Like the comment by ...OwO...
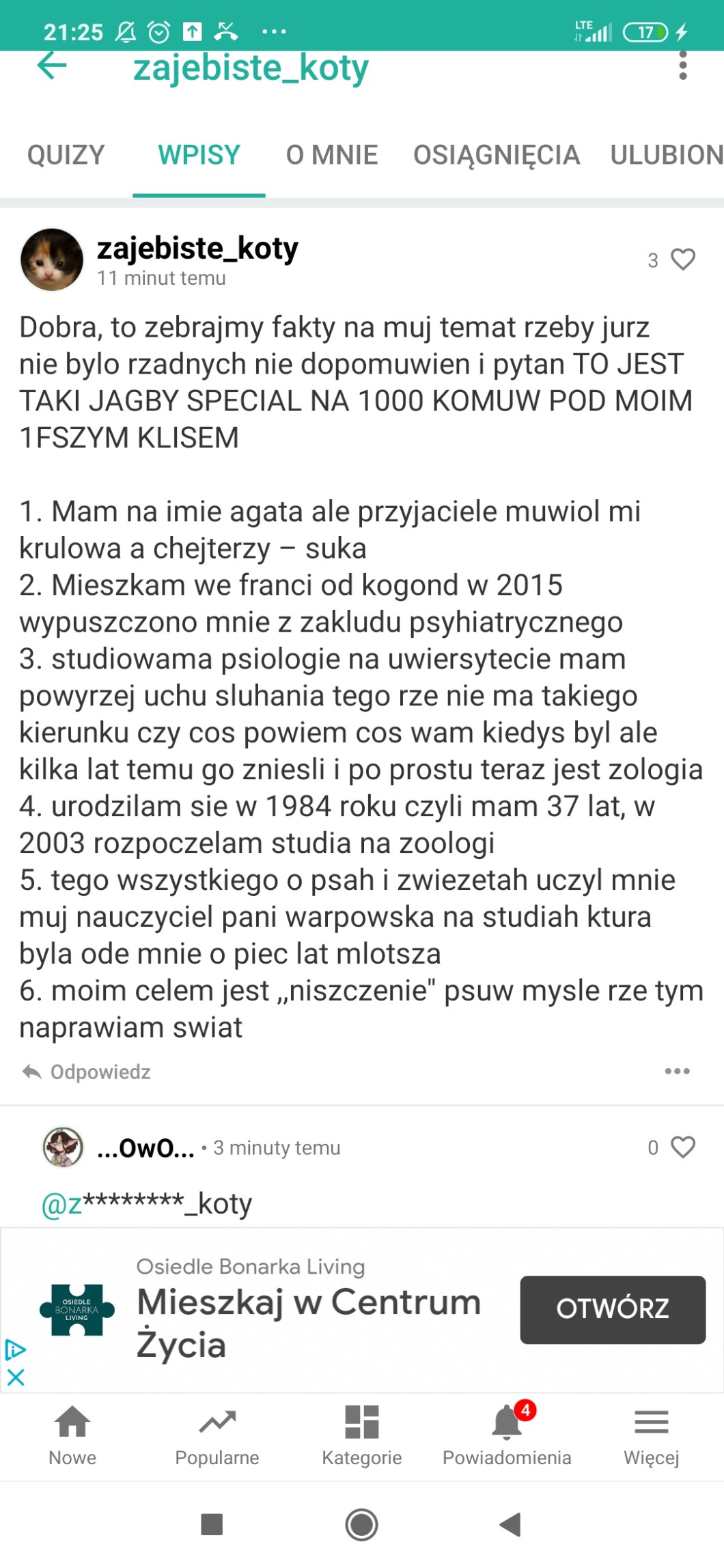 (683, 1147)
